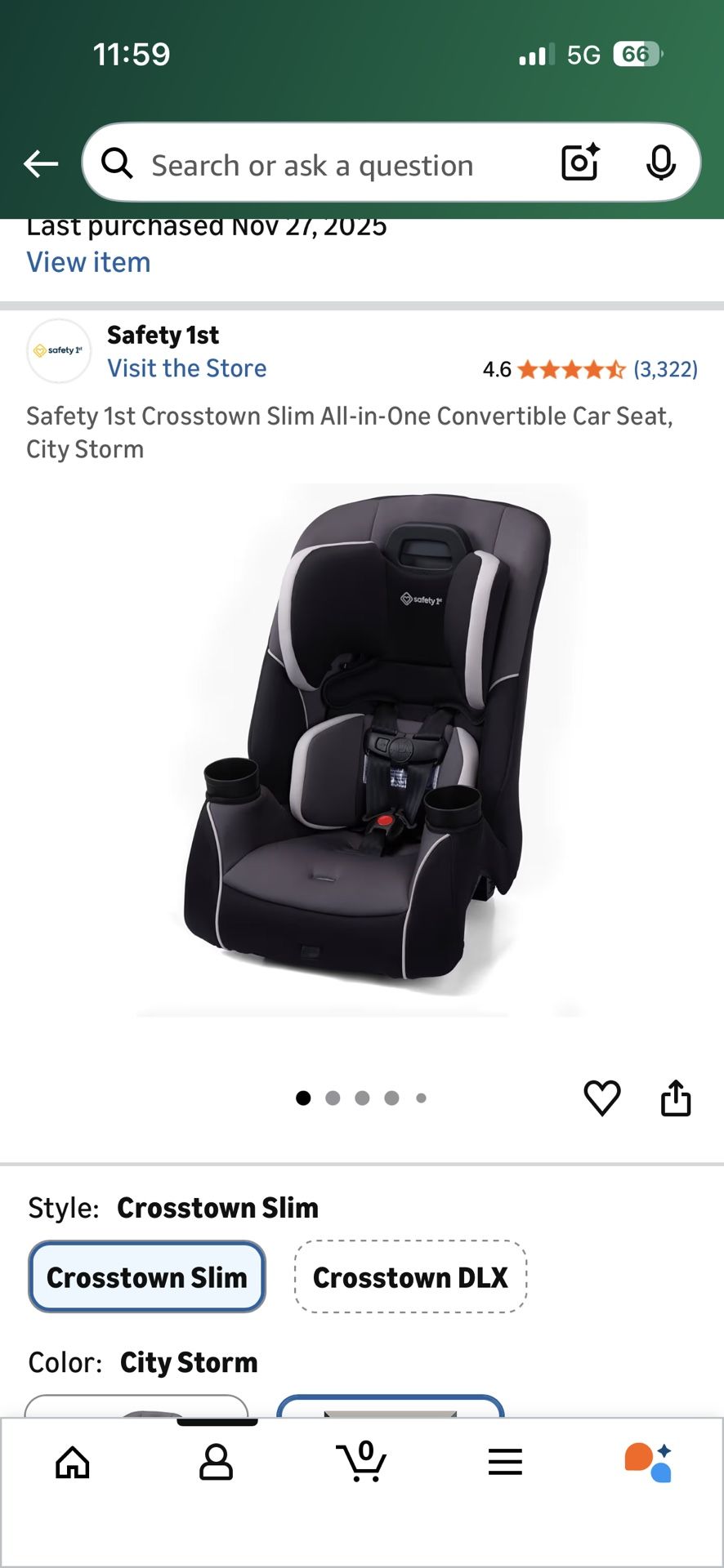
Task: Open the View item link
Action: coord(88,262)
